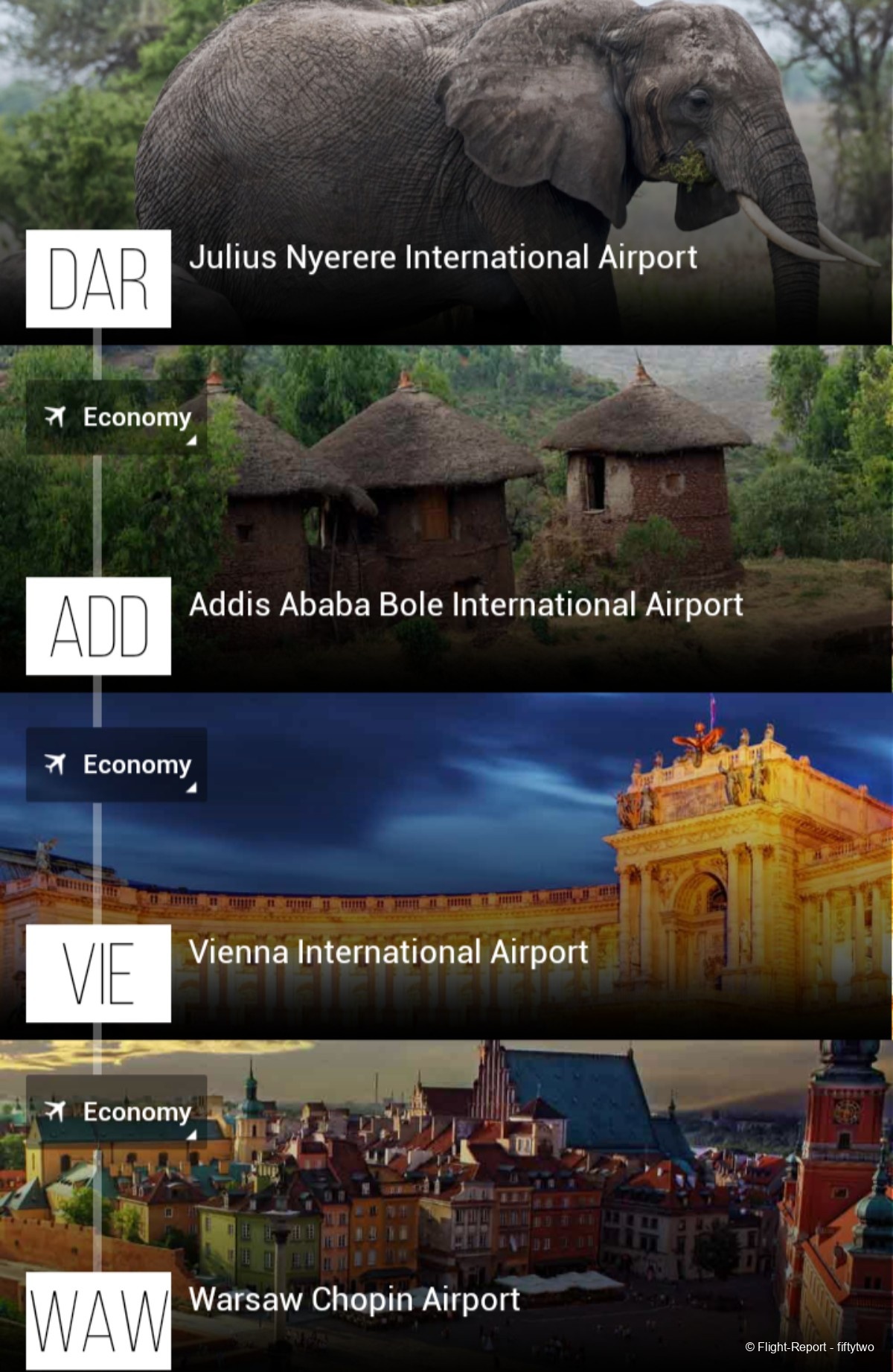Open Julius Nyerere International Airport card
The height and width of the screenshot is (1372, 893).
(443, 258)
